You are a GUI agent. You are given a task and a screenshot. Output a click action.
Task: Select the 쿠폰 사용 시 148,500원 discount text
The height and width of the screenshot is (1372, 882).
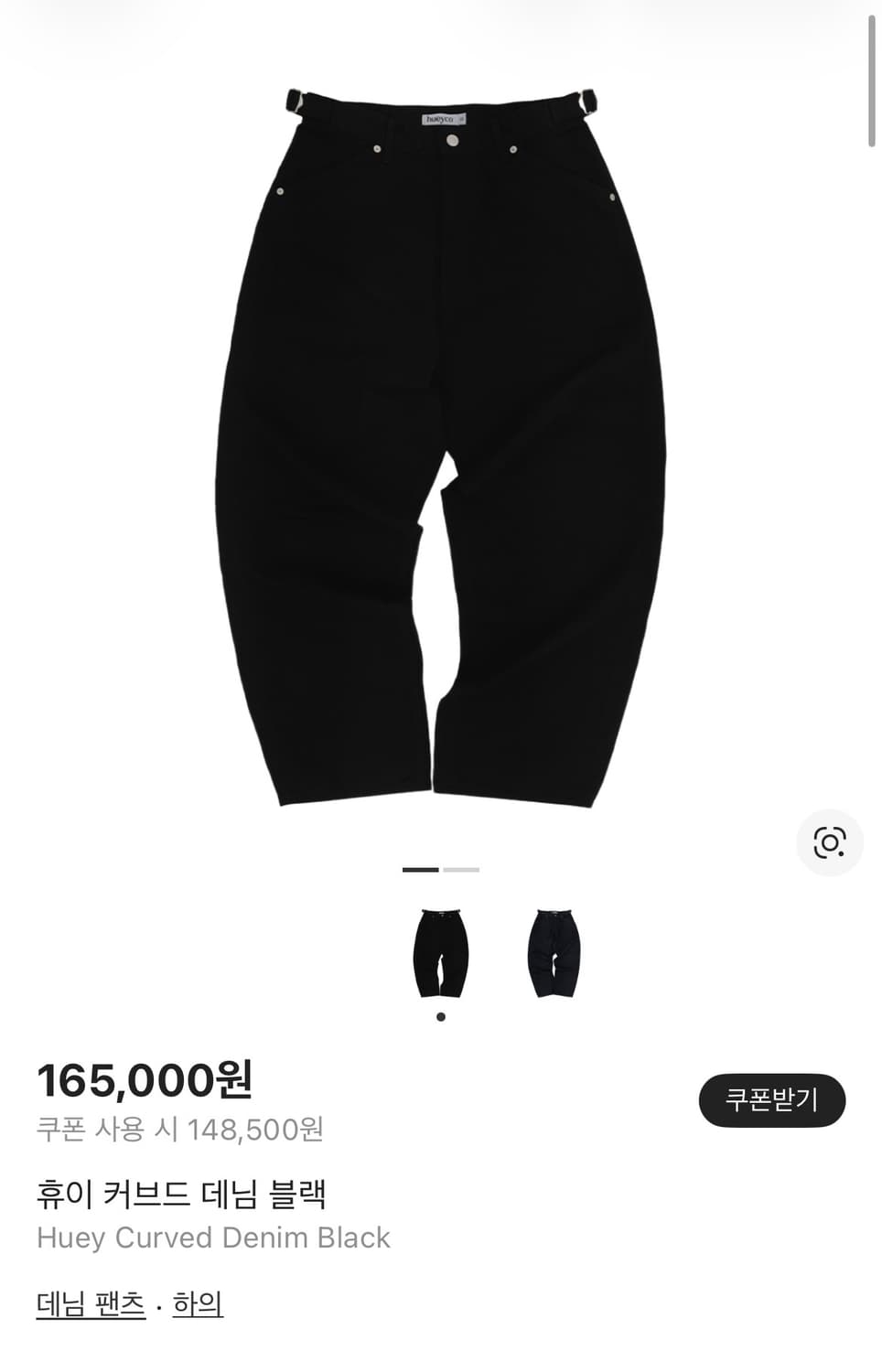tap(183, 1130)
